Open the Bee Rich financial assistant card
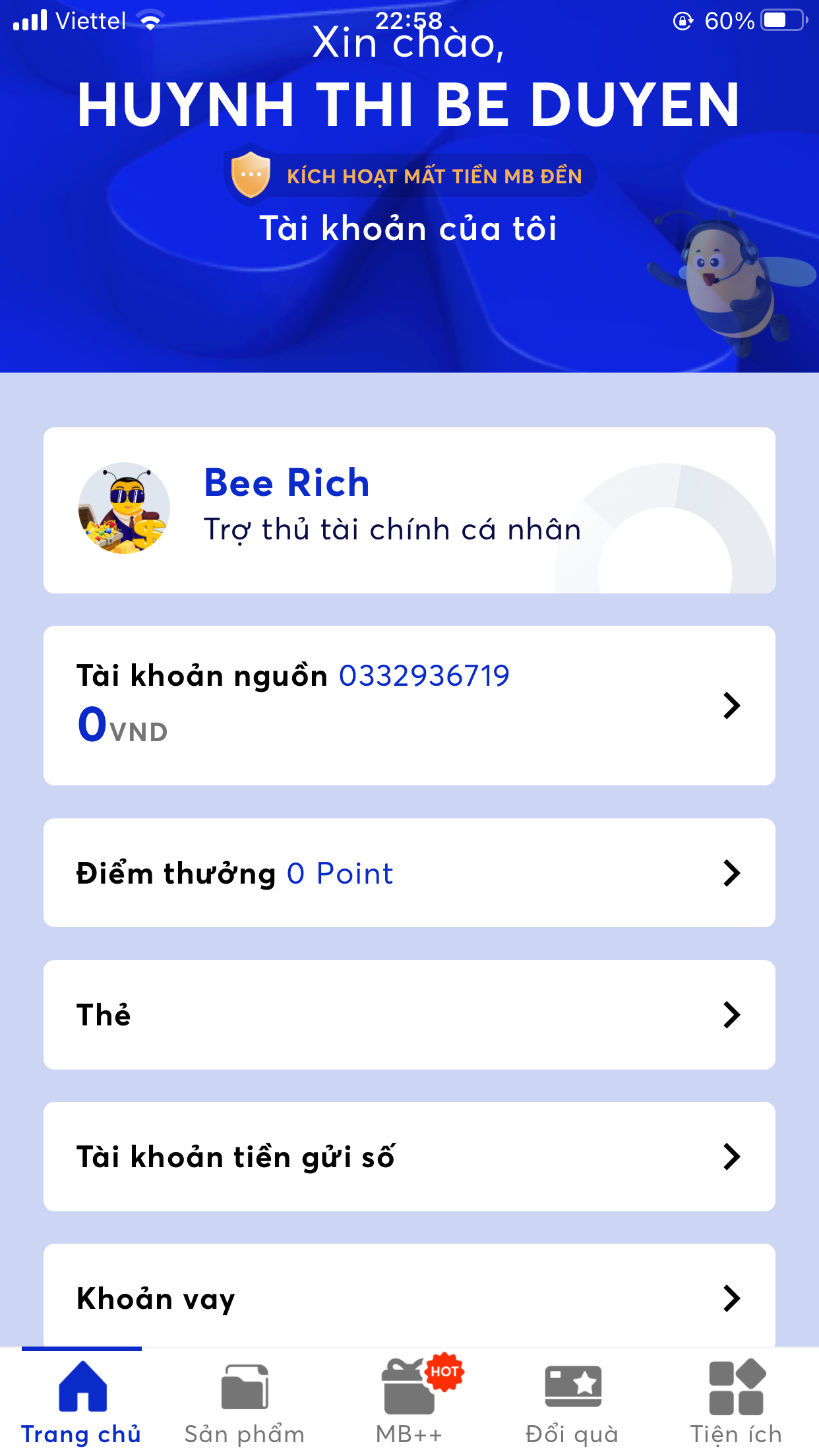Image resolution: width=819 pixels, height=1456 pixels. point(409,510)
